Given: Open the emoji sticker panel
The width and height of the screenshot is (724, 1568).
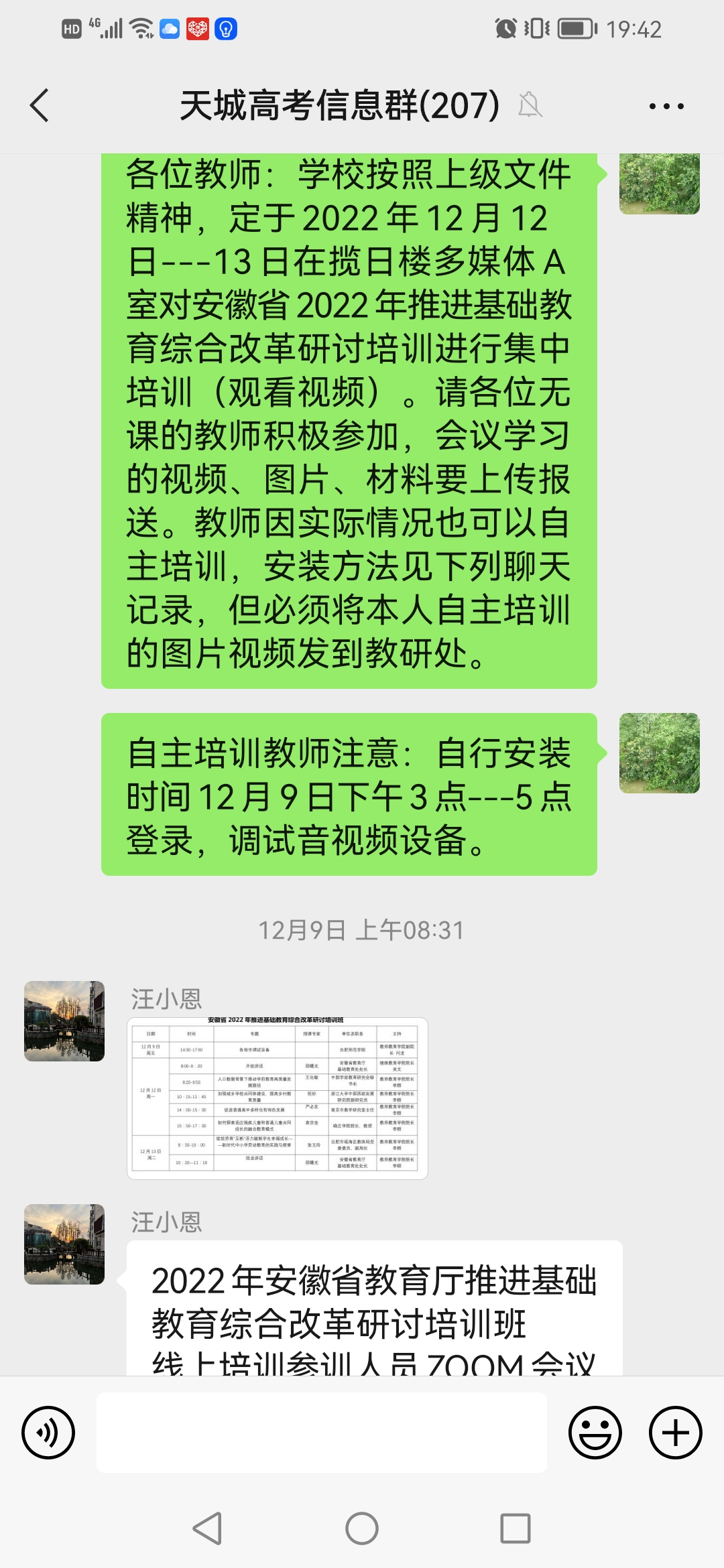Looking at the screenshot, I should pos(595,1433).
